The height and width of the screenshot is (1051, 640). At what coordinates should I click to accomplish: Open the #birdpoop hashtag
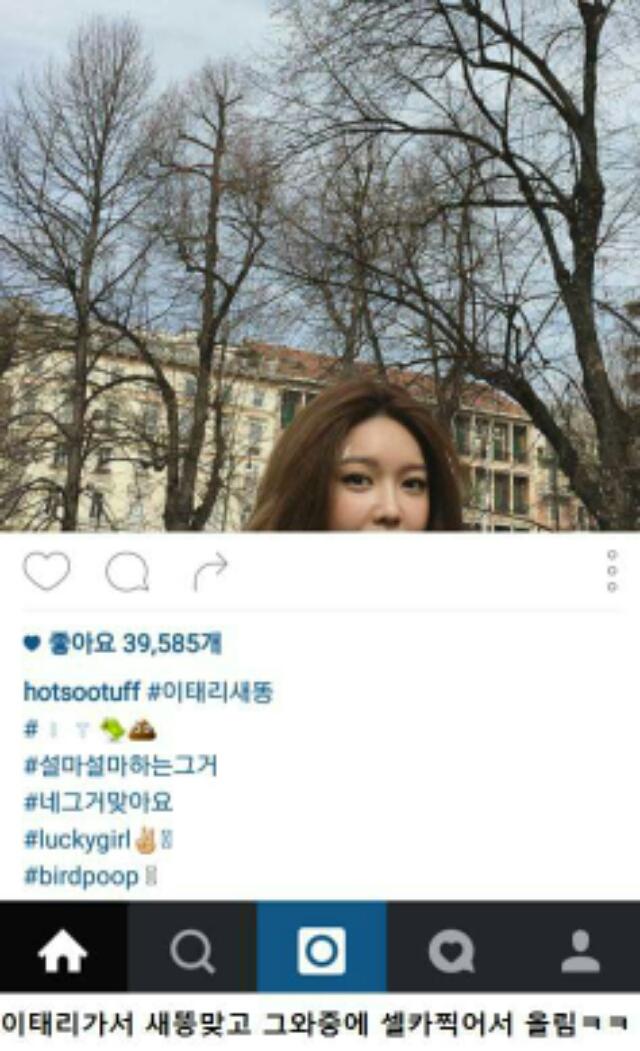click(x=81, y=876)
